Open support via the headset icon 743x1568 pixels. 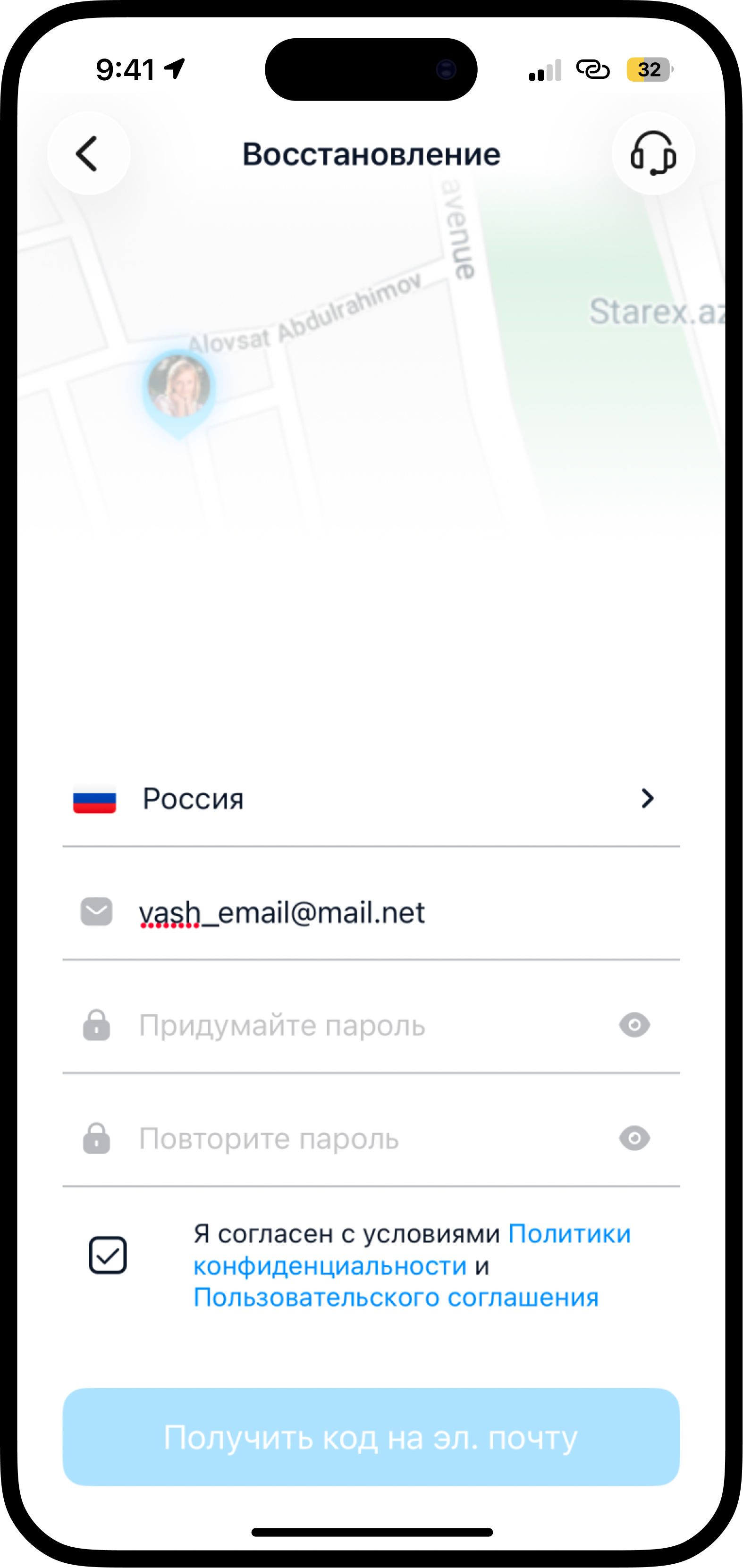653,153
